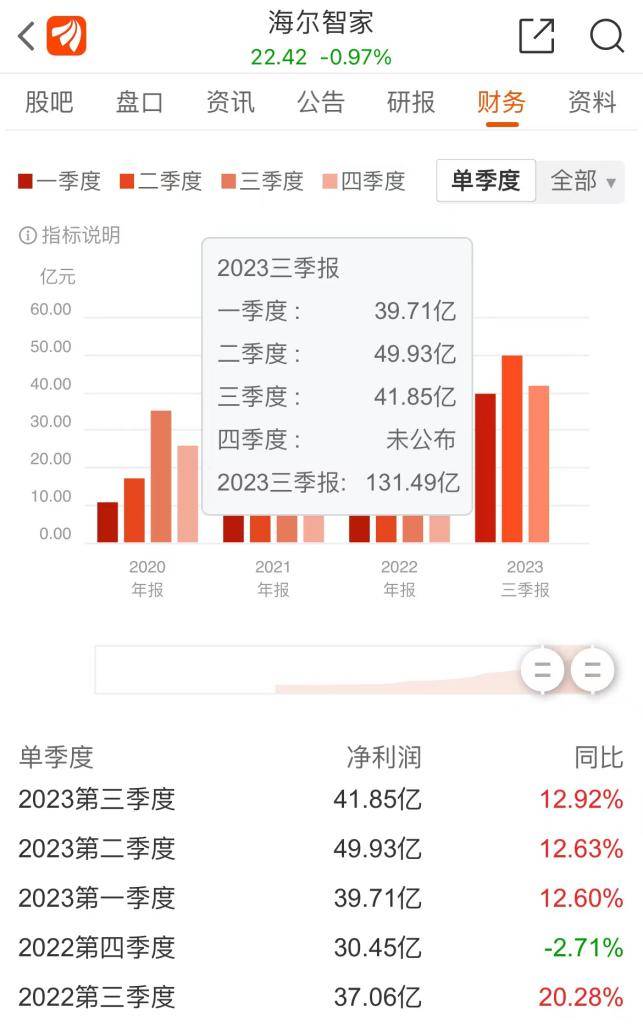Open the 公告 tab
This screenshot has height=1036, width=643.
coord(321,102)
